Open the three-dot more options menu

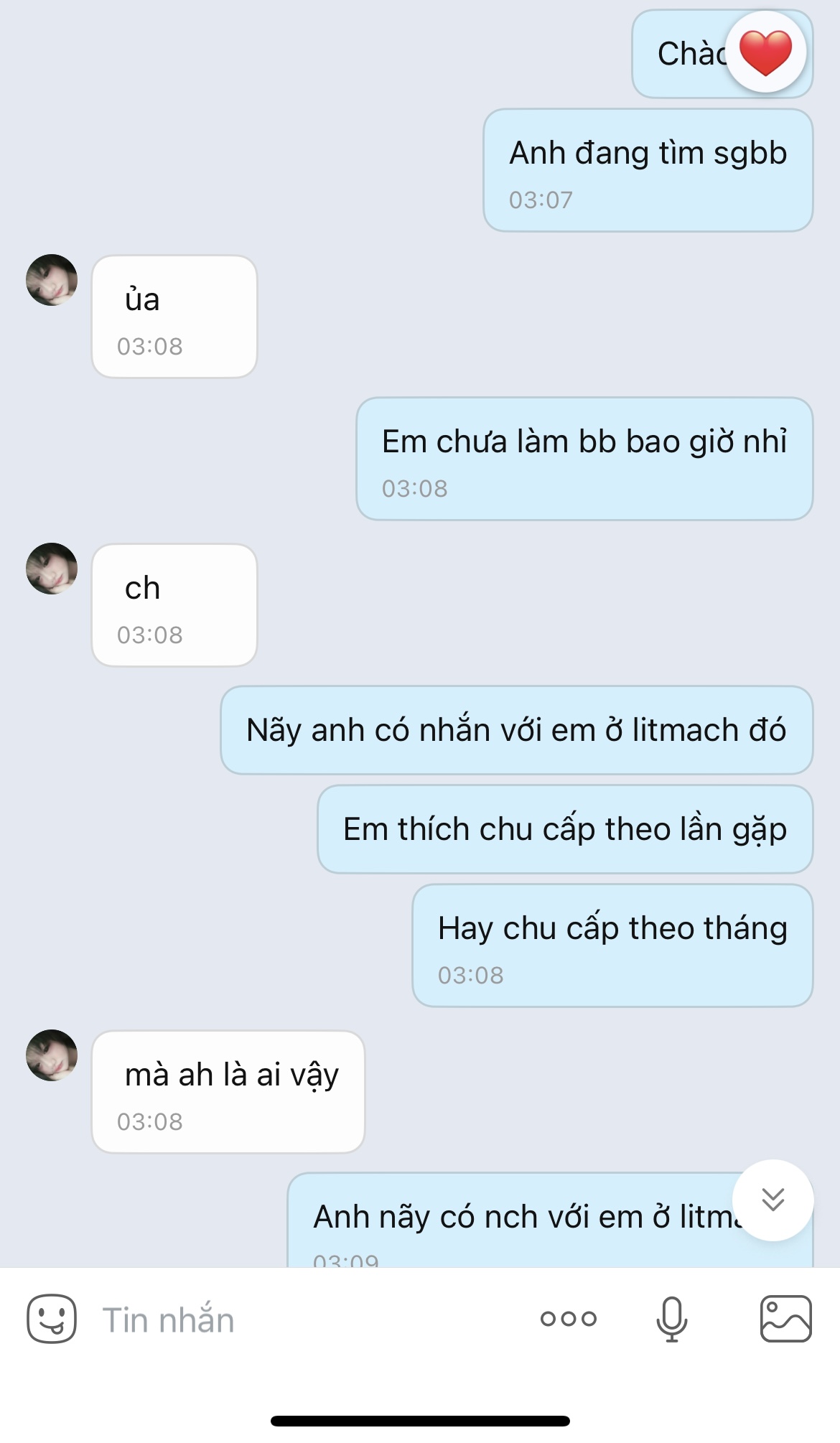[x=569, y=1319]
